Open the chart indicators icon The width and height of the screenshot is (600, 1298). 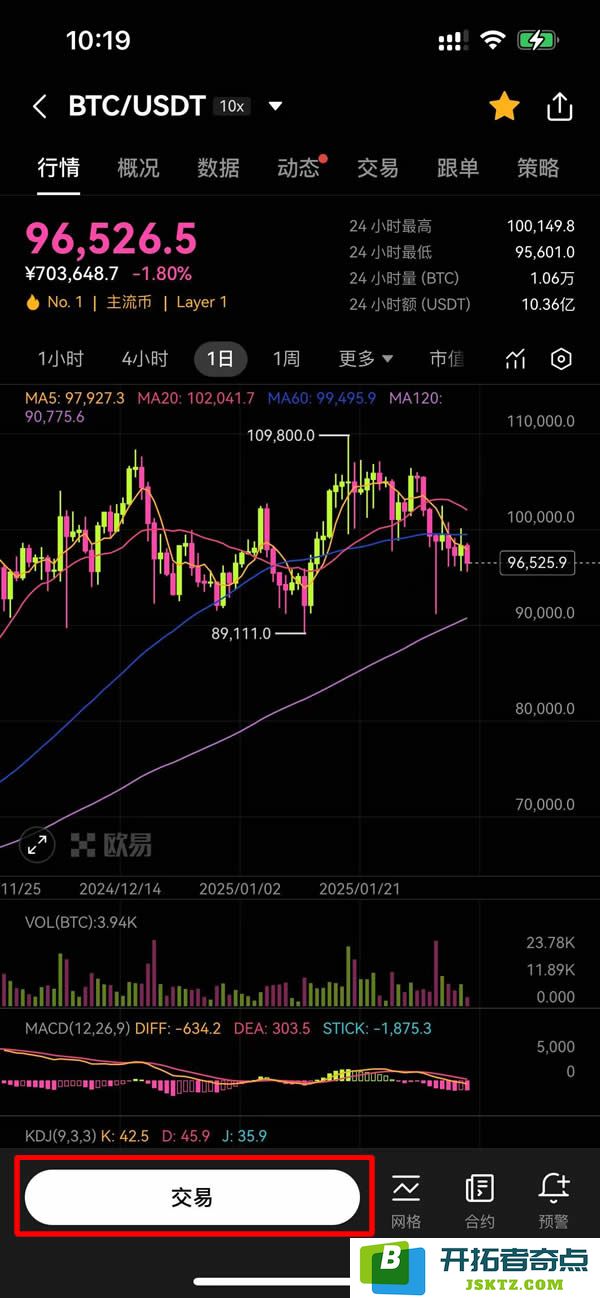[516, 359]
